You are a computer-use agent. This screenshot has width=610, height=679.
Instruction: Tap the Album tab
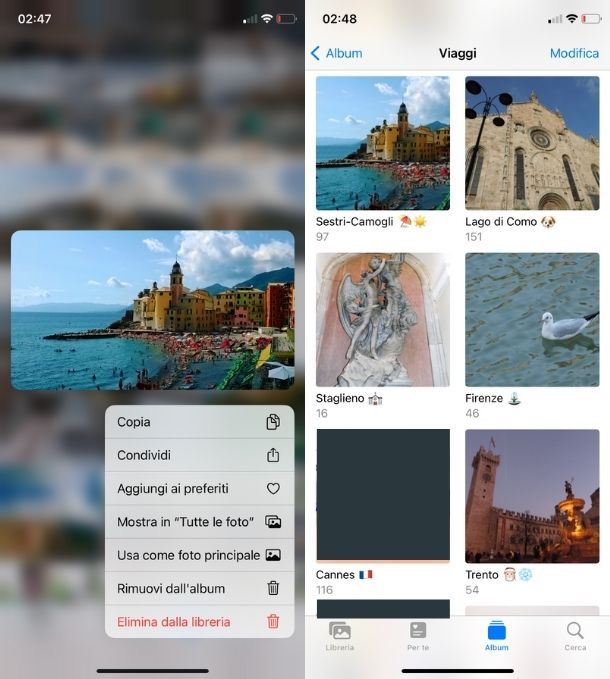pos(497,636)
